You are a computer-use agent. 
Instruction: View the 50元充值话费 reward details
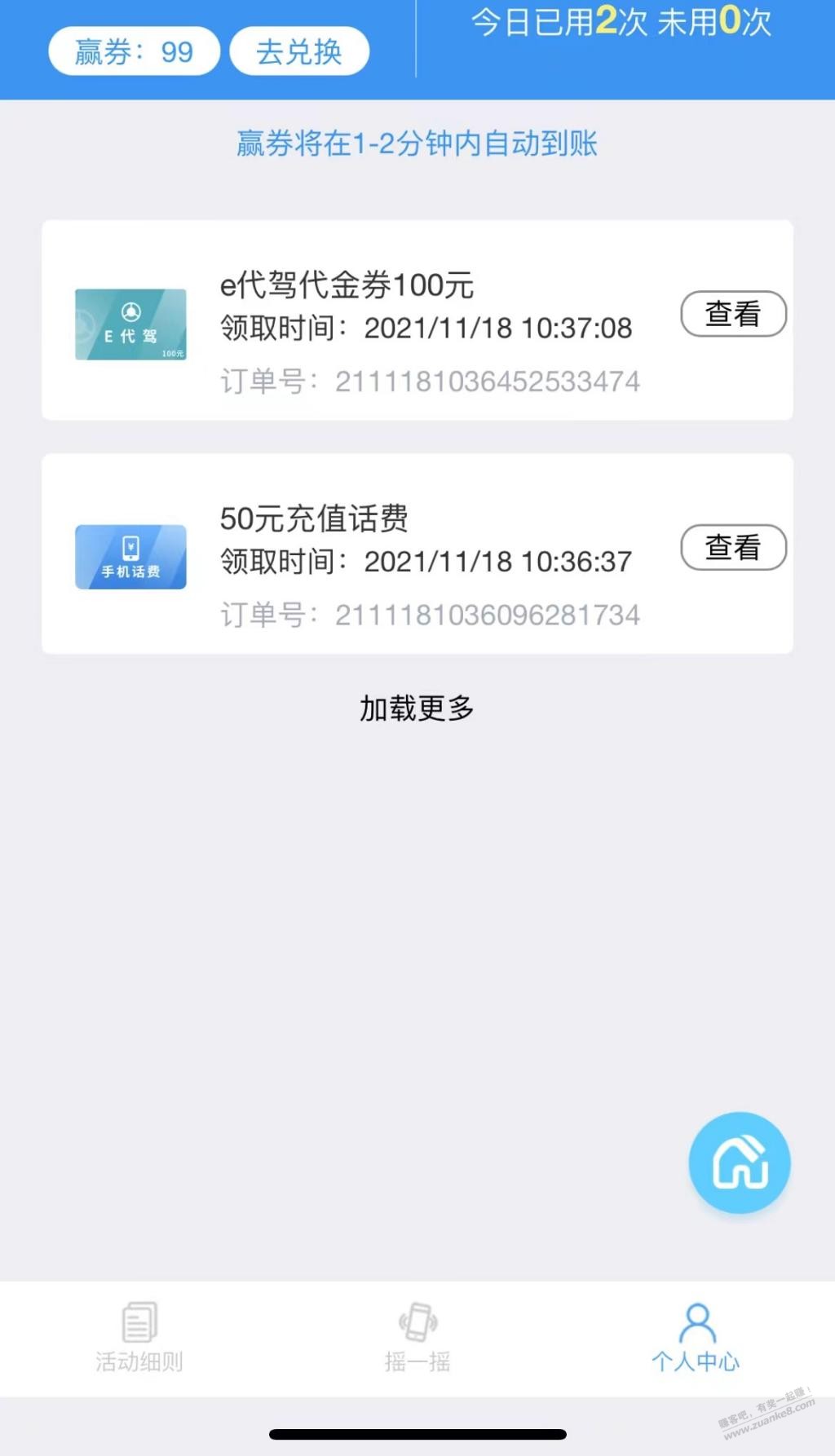pyautogui.click(x=733, y=547)
